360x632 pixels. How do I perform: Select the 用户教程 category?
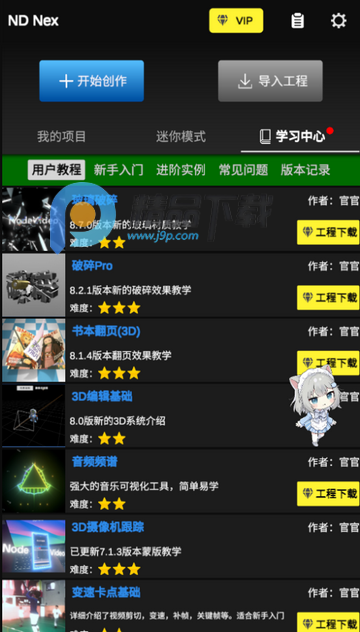(56, 170)
